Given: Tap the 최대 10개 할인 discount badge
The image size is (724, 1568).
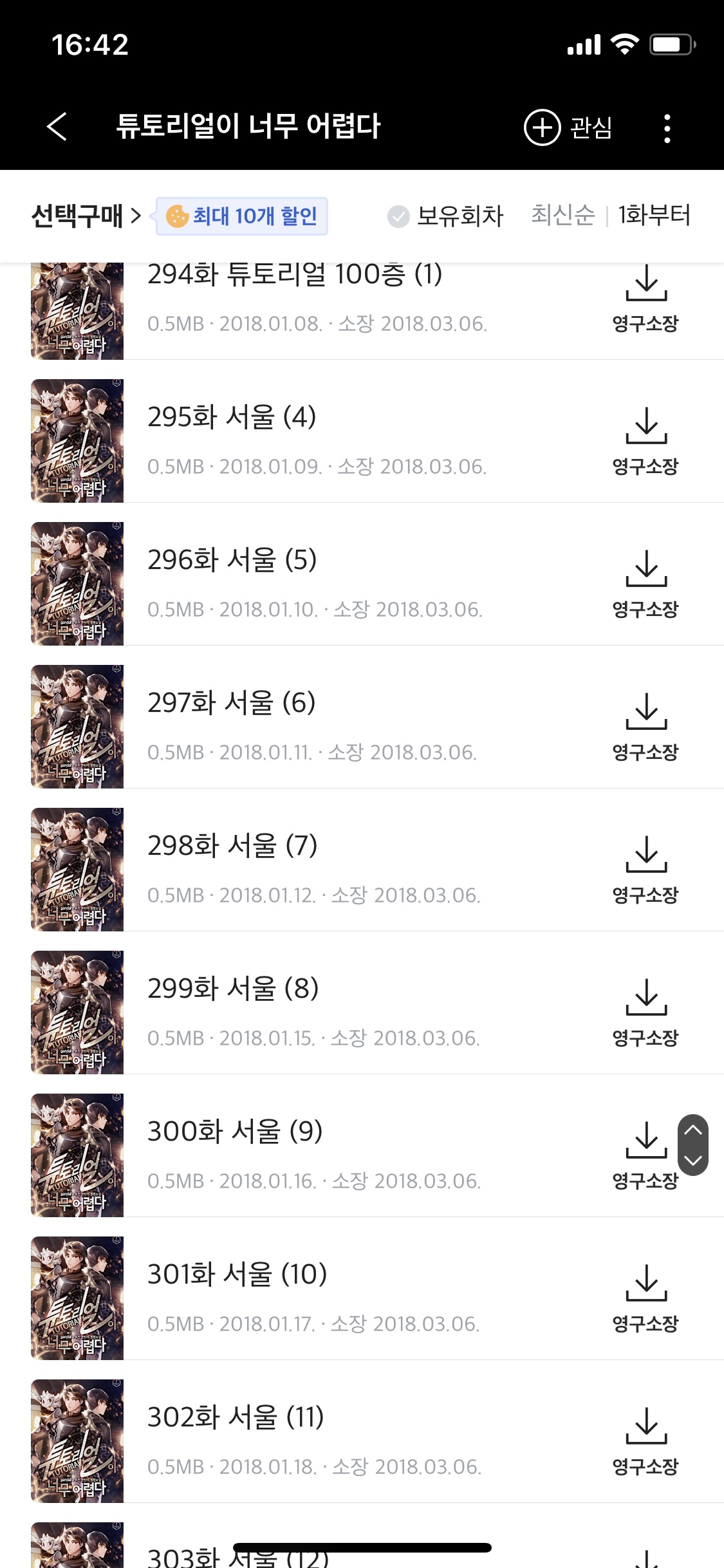Looking at the screenshot, I should 242,216.
